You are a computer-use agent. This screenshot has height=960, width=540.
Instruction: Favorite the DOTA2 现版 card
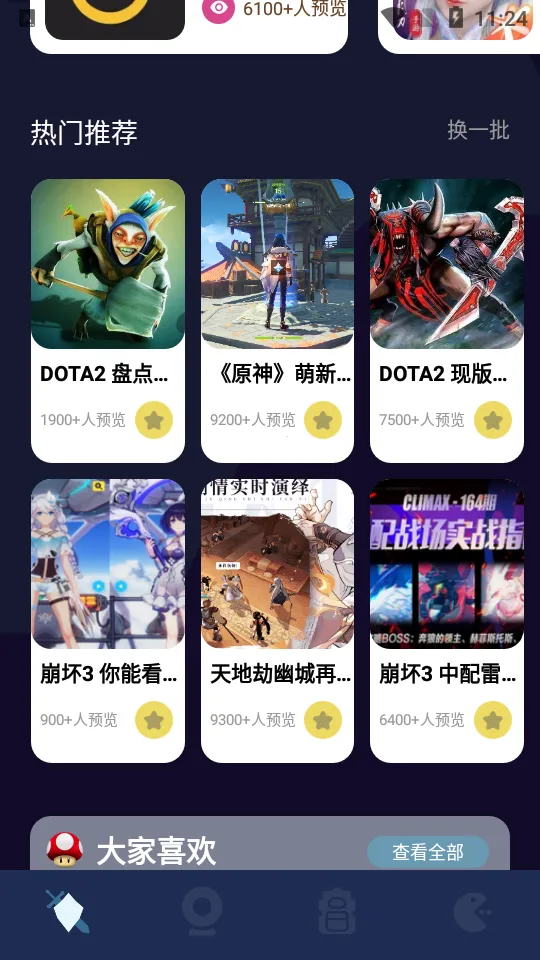[493, 420]
